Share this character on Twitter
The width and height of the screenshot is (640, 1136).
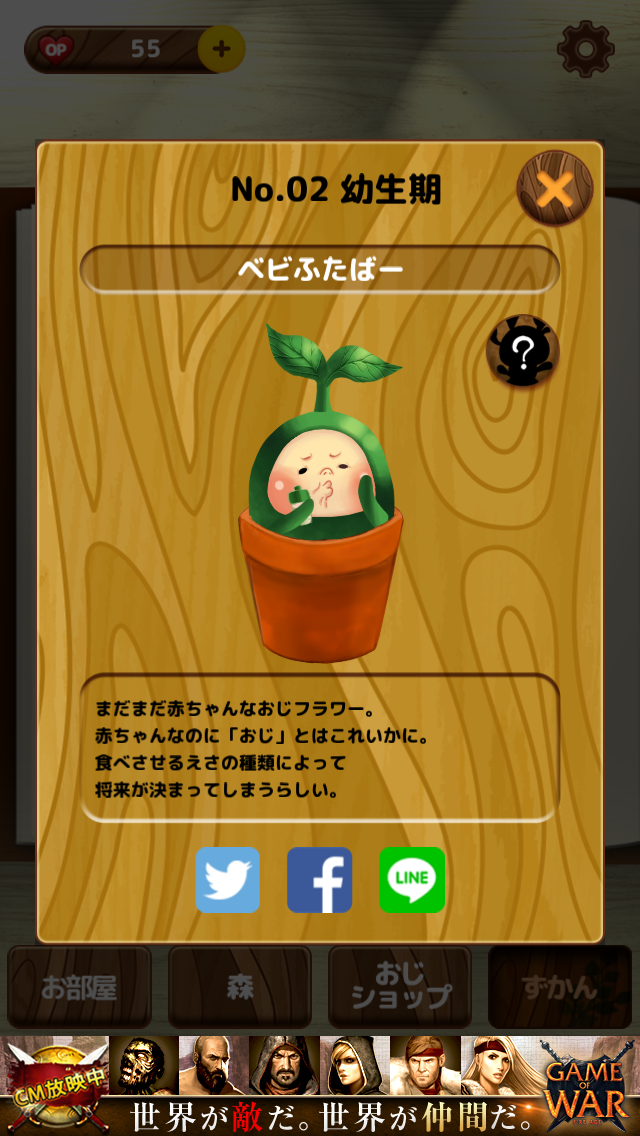(228, 880)
